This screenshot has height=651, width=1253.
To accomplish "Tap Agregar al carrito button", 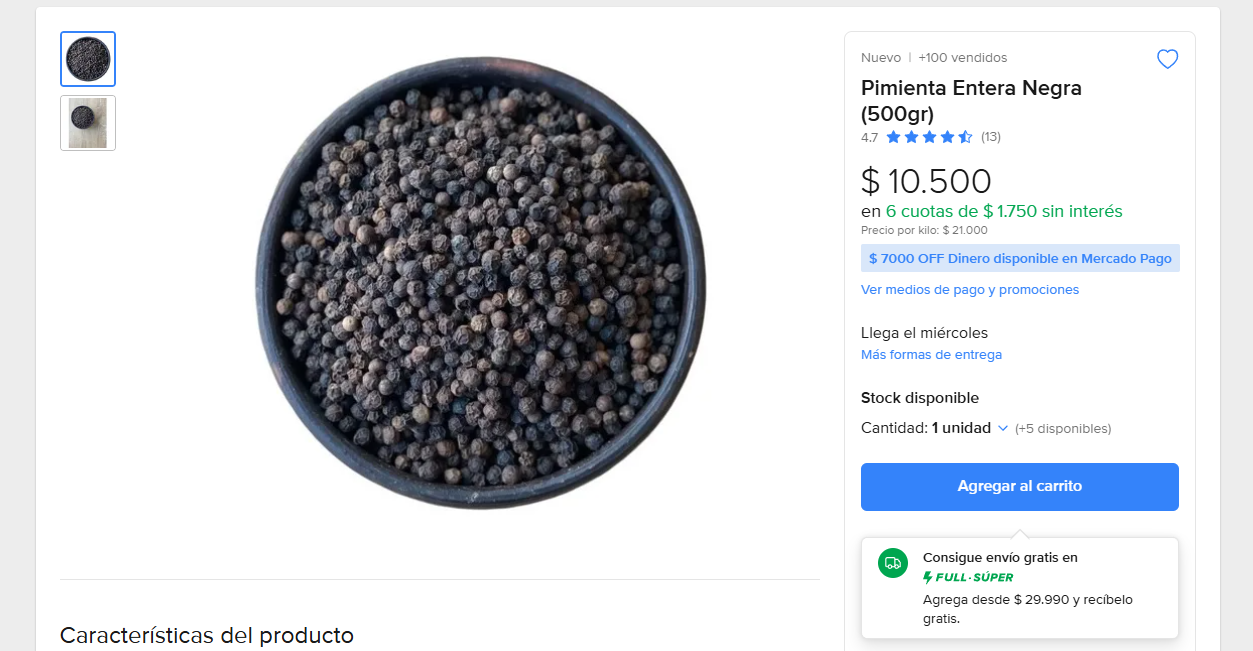I will 1019,487.
